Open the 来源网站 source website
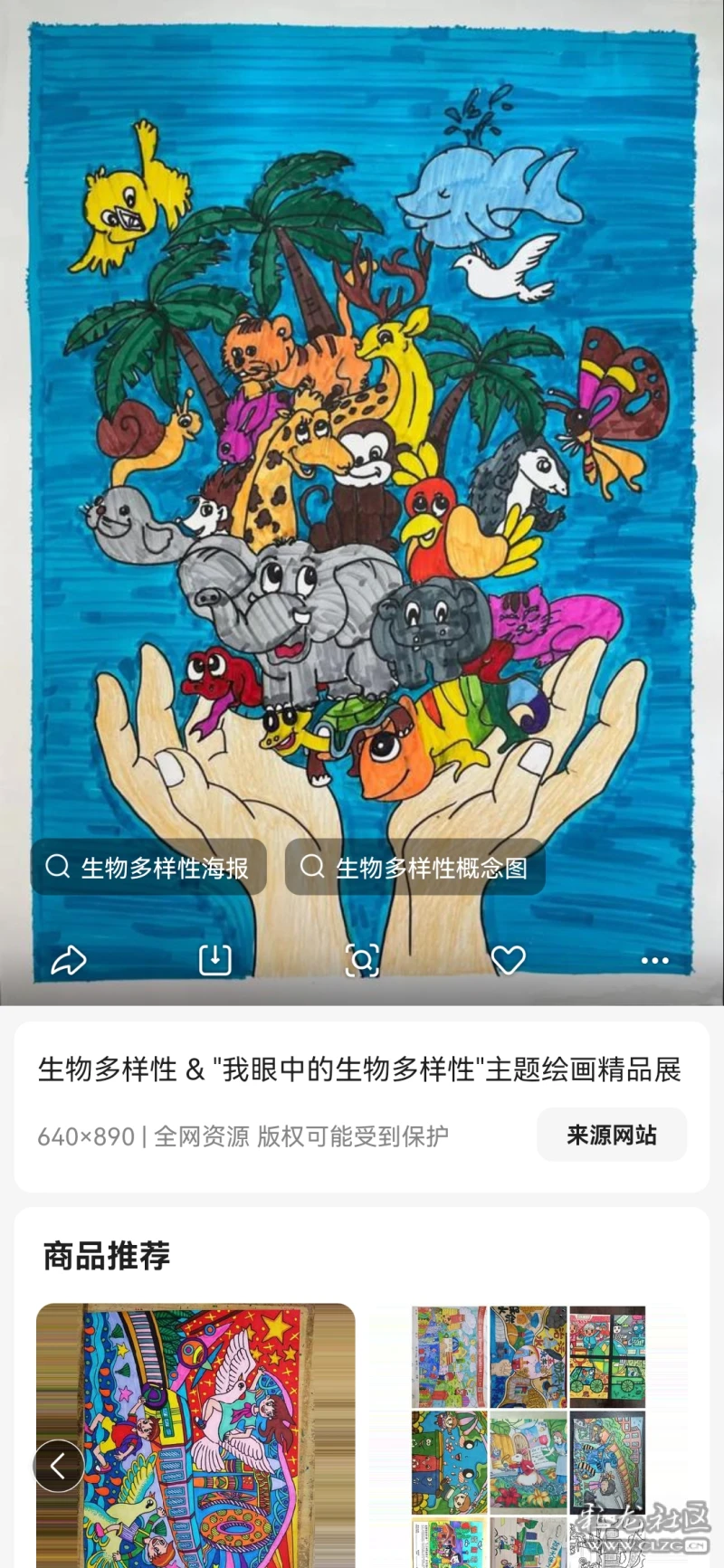The width and height of the screenshot is (724, 1568). [x=612, y=1135]
